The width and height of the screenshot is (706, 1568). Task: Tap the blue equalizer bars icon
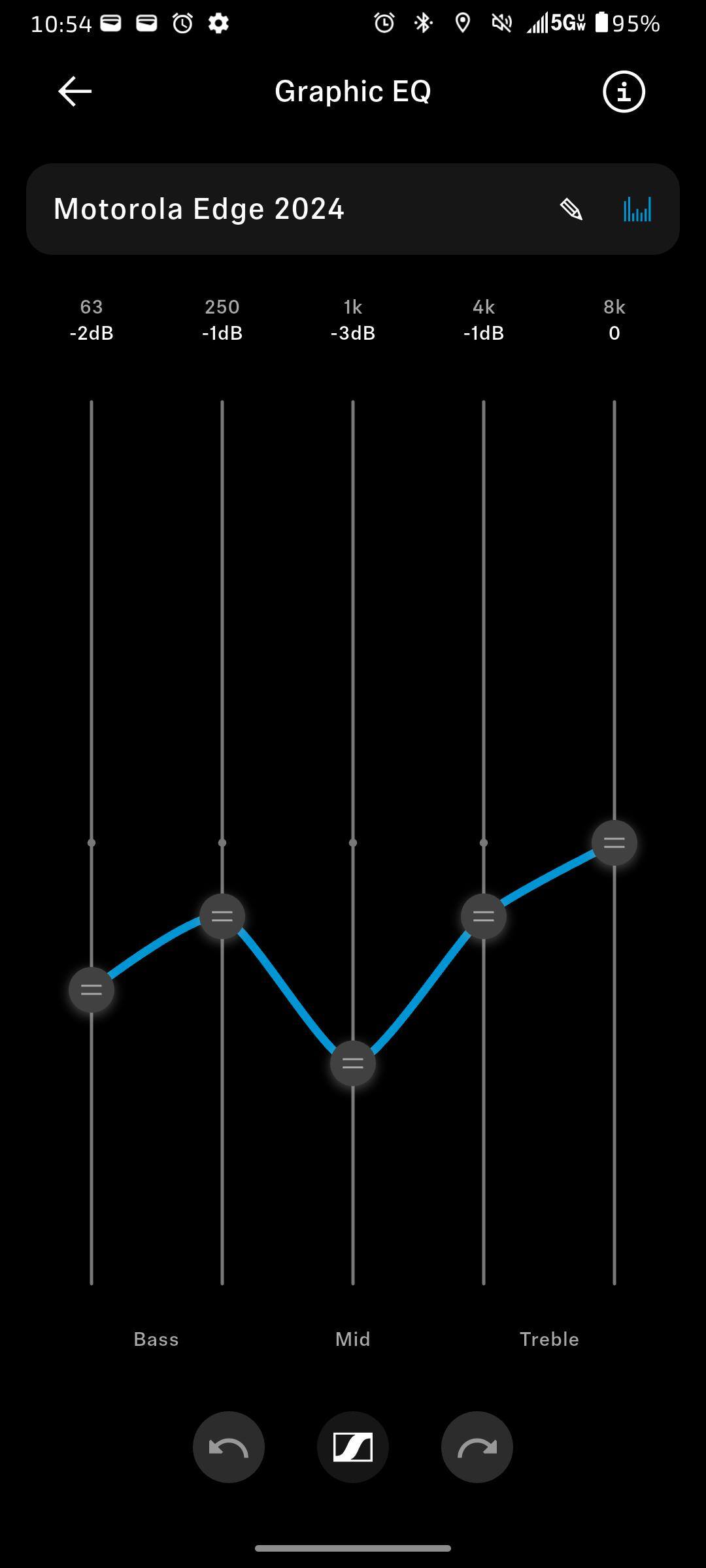(637, 210)
